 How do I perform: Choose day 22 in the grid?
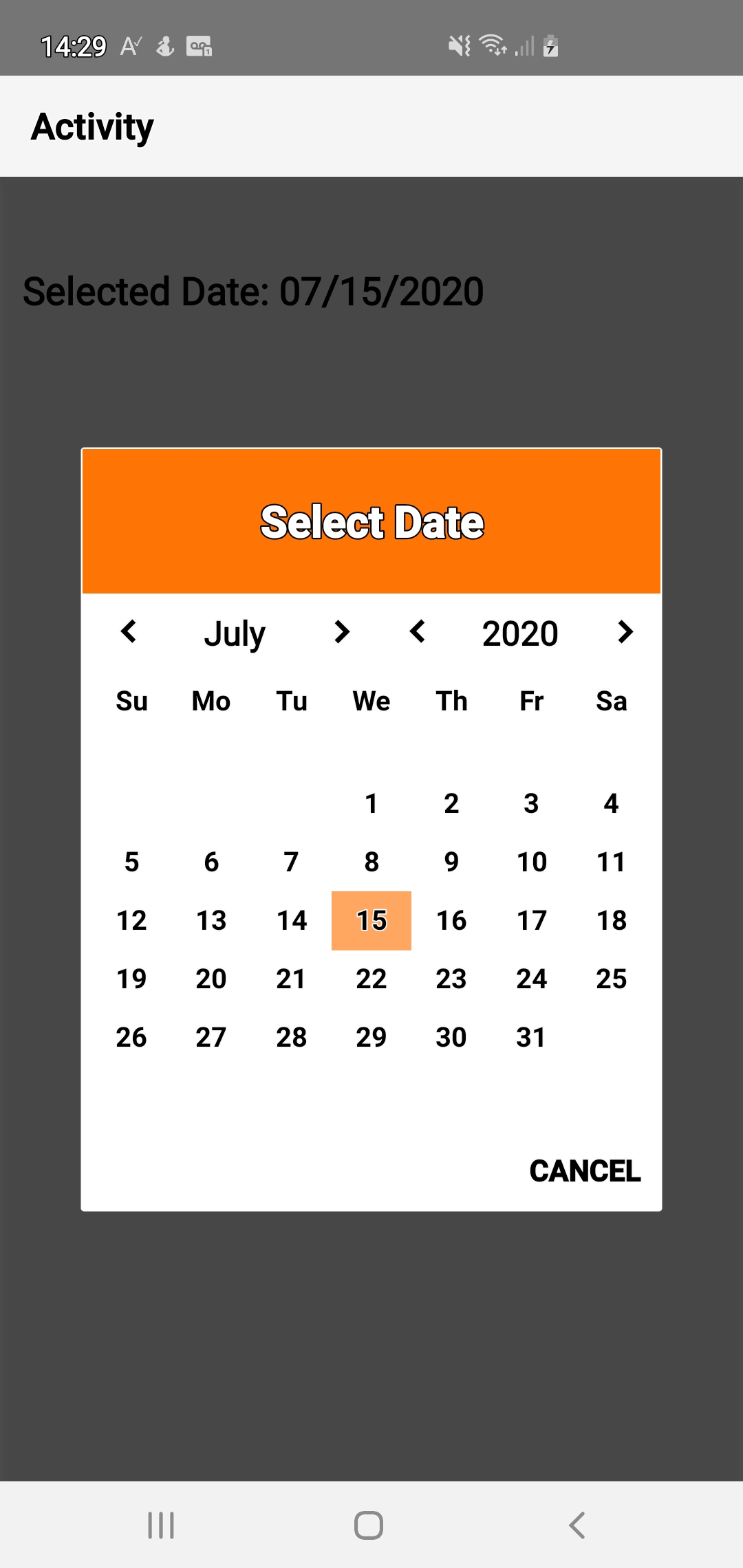[371, 979]
